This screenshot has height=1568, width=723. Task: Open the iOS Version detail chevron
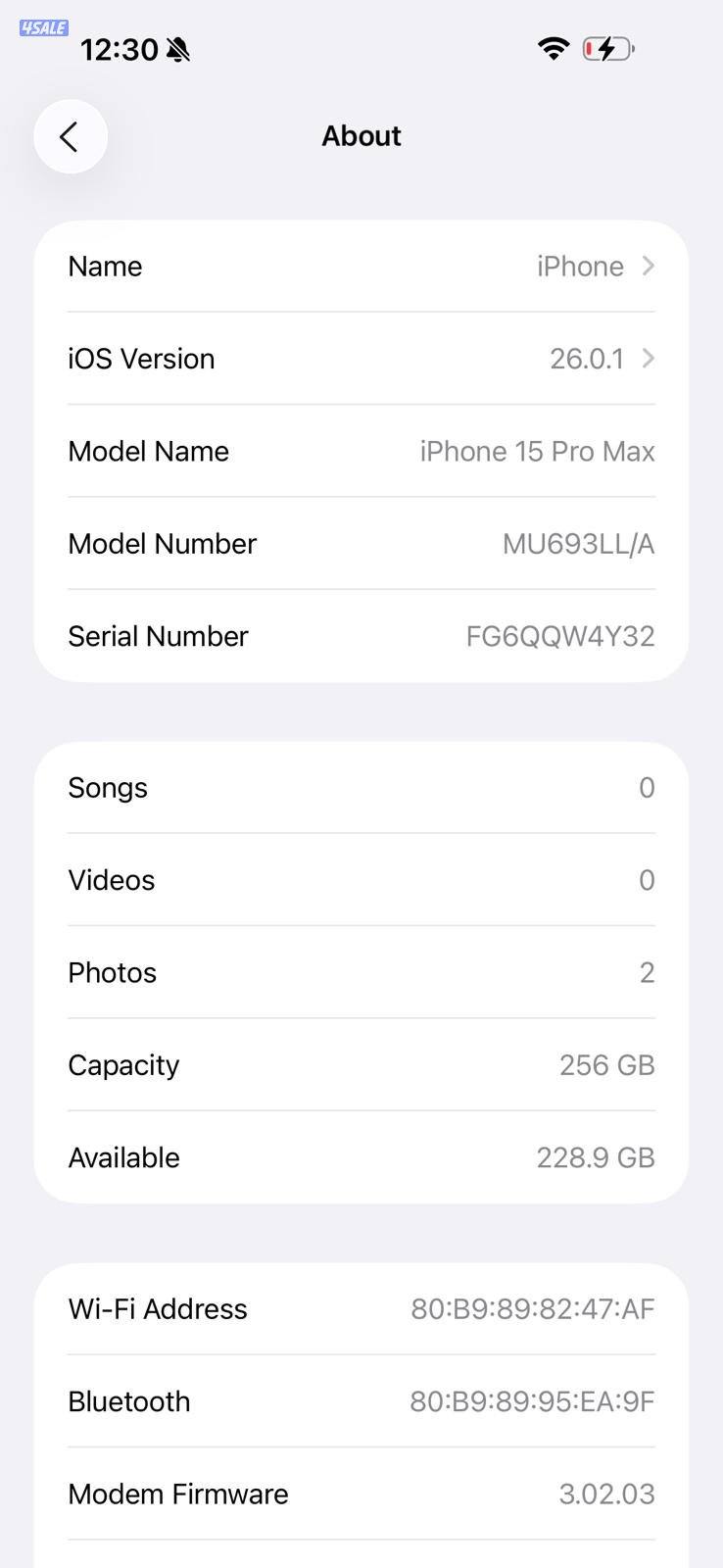click(x=647, y=359)
